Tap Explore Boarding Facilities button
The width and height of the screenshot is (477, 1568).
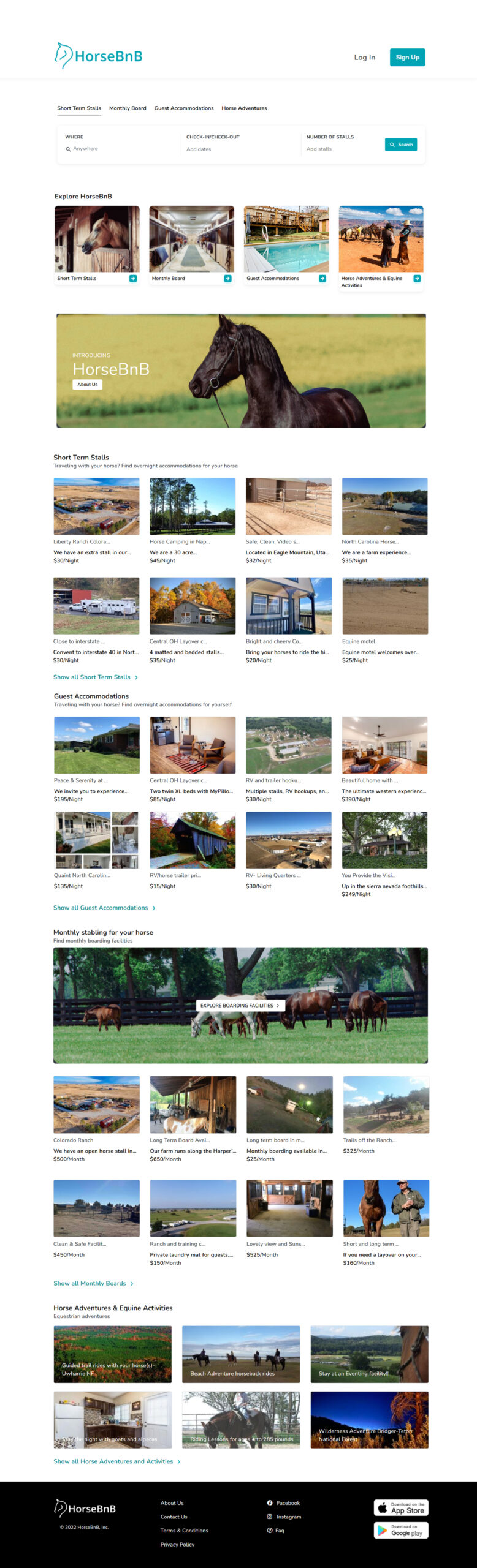coord(240,1005)
